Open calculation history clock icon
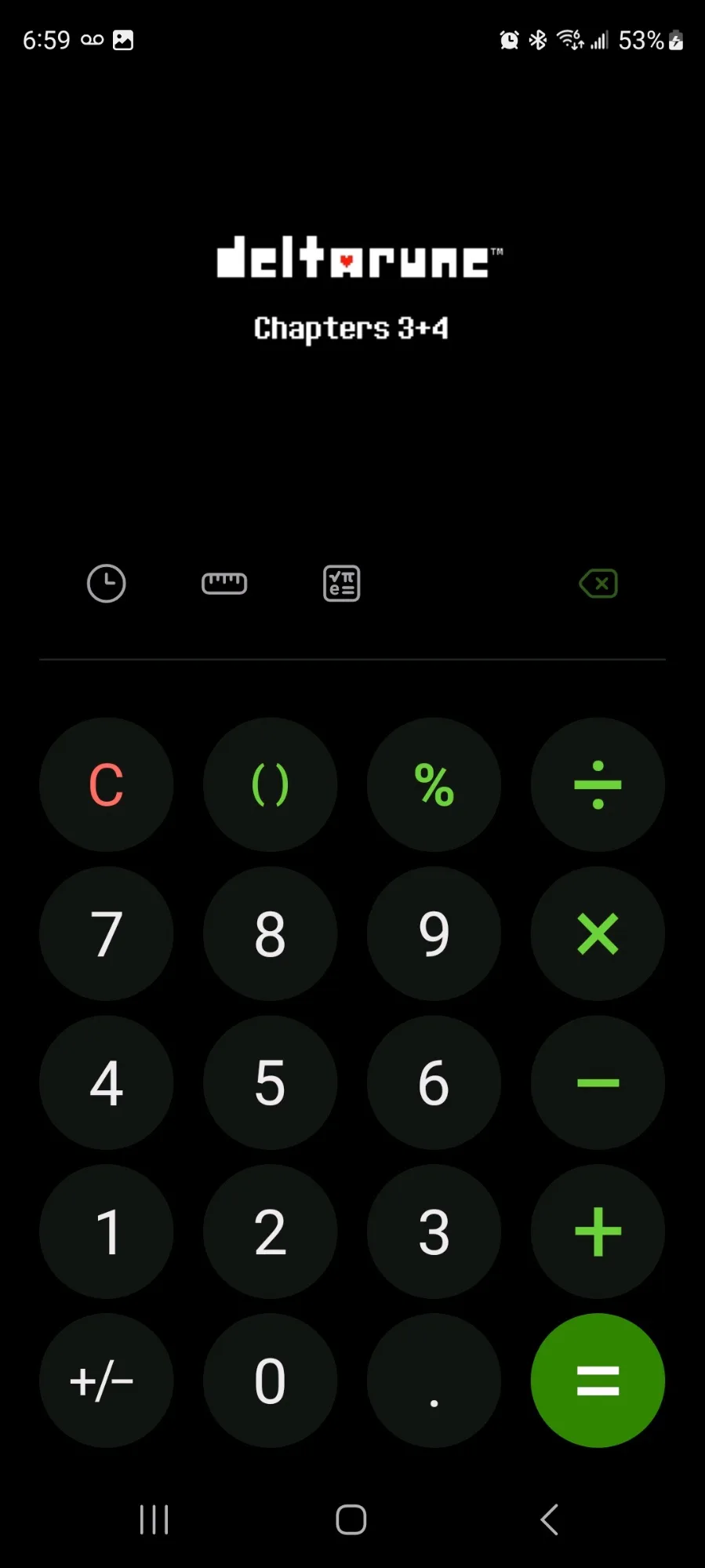This screenshot has height=1568, width=705. (106, 584)
